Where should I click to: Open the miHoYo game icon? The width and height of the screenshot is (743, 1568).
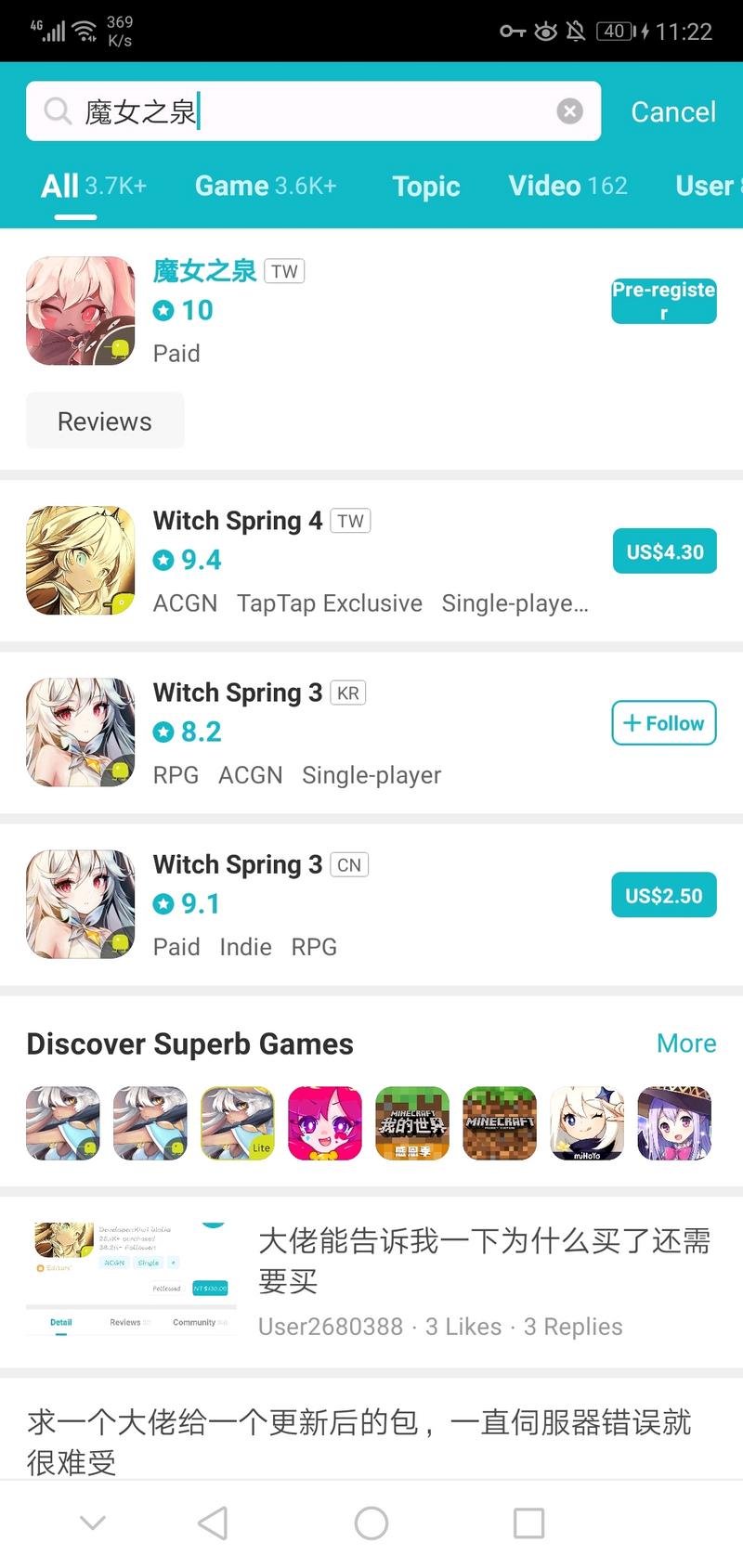point(586,1123)
